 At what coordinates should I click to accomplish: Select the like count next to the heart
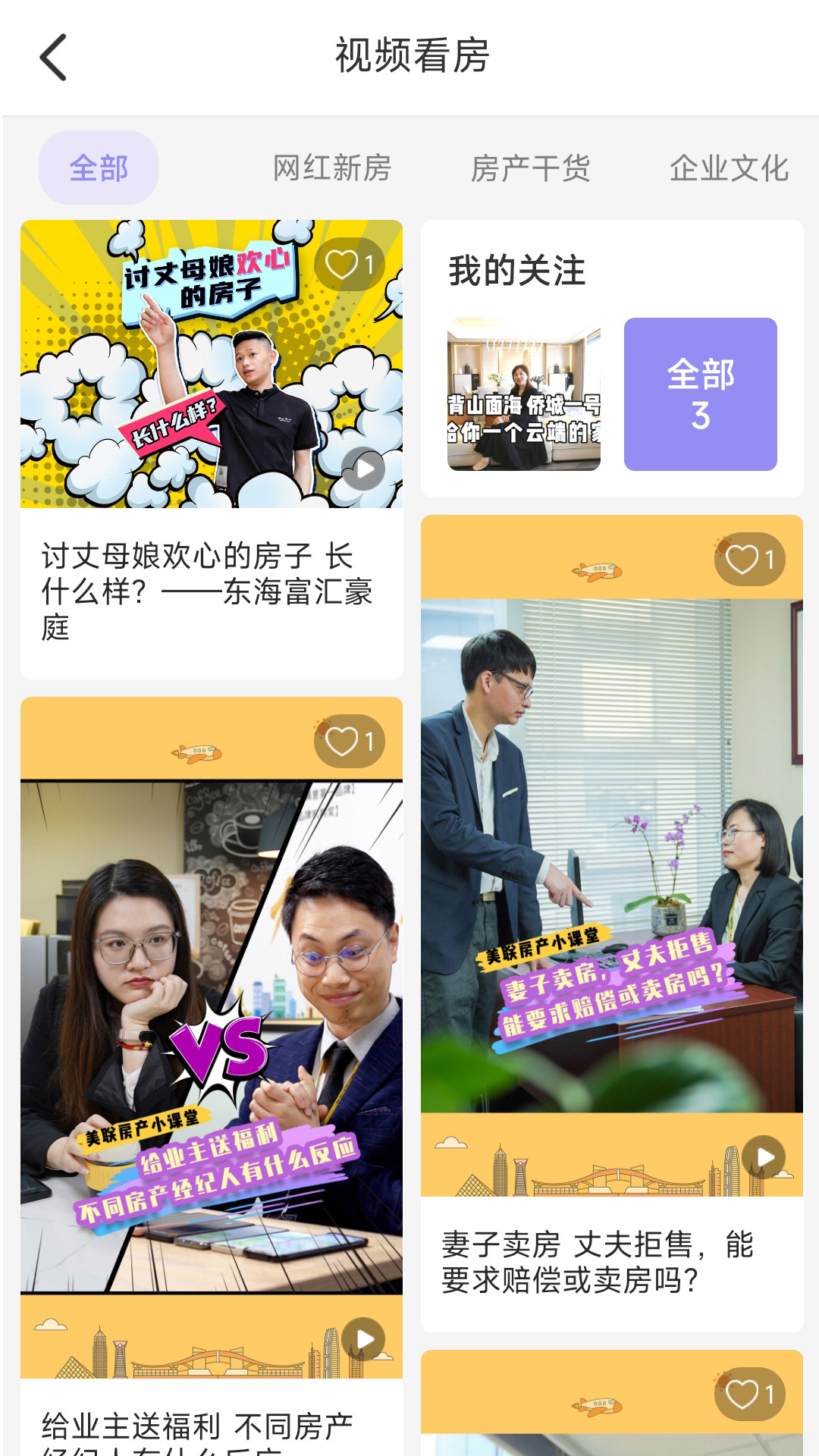tap(369, 265)
